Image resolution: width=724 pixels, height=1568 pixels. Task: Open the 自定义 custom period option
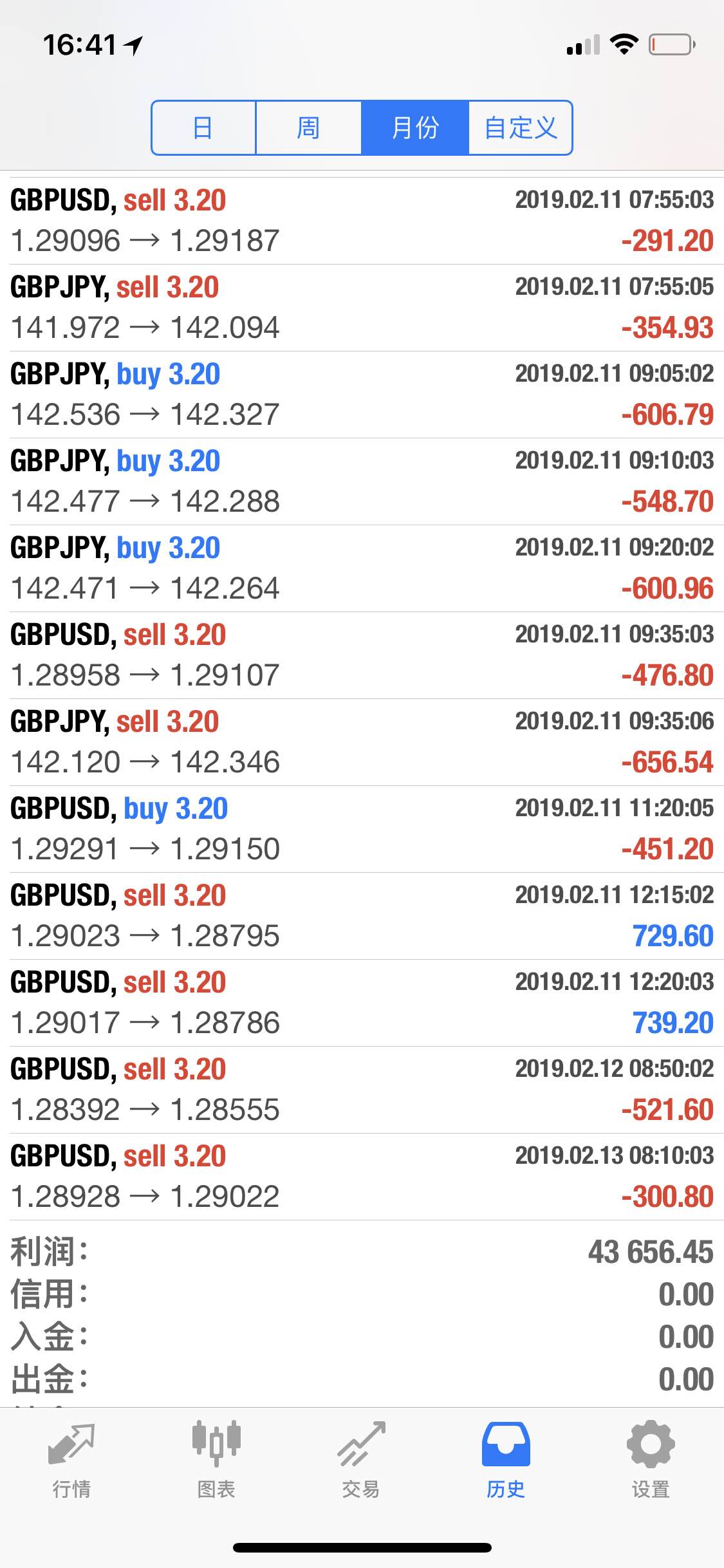click(520, 127)
